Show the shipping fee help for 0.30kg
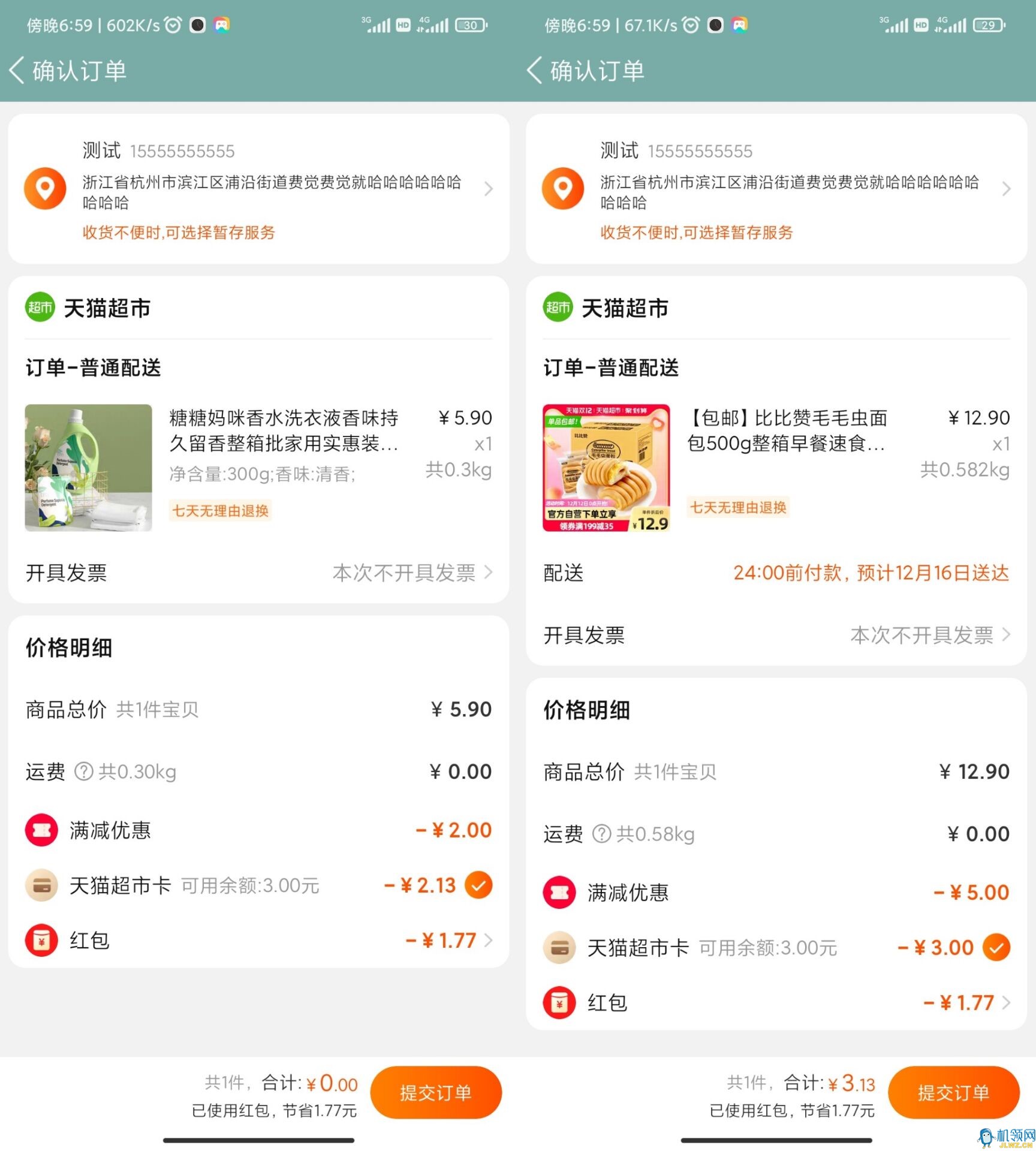Image resolution: width=1036 pixels, height=1151 pixels. 83,772
